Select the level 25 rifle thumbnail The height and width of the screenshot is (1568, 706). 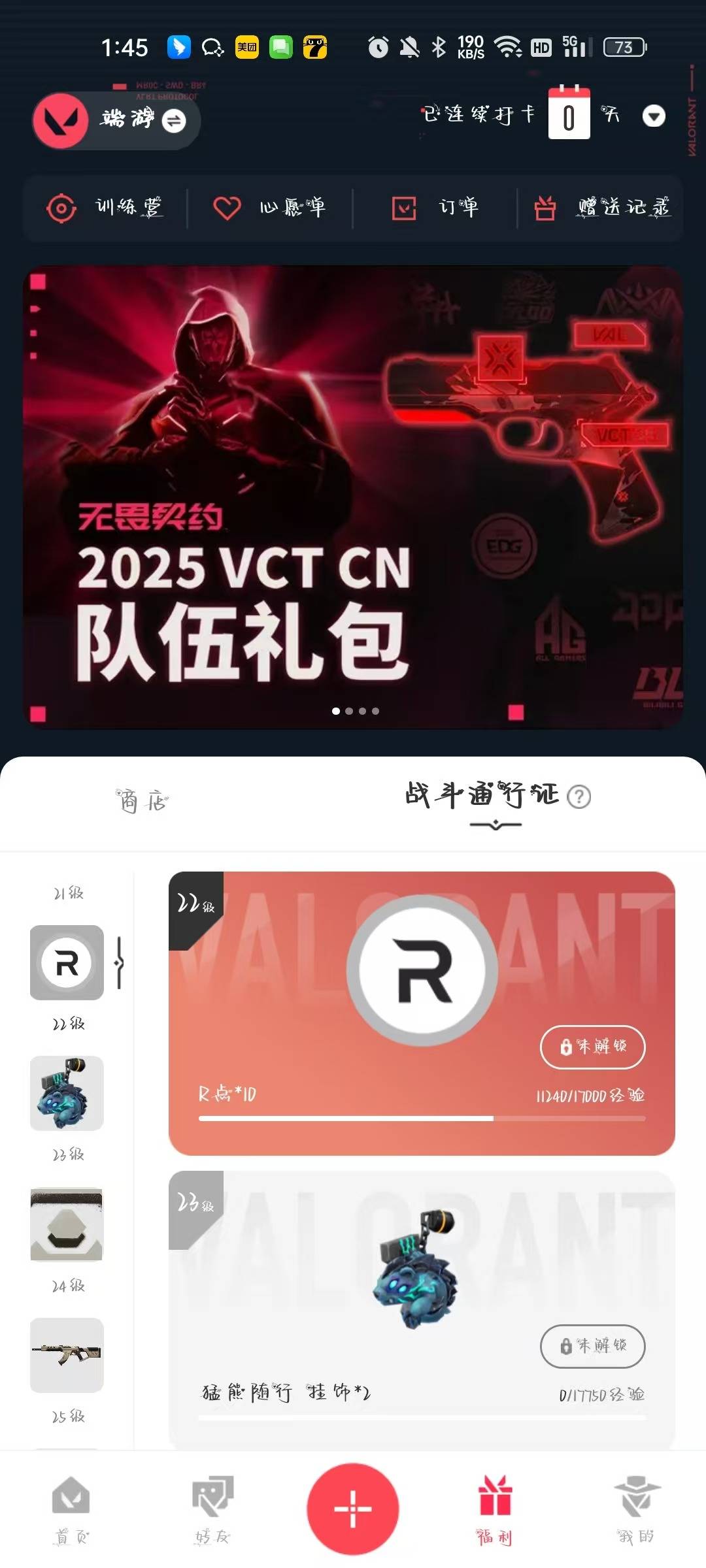67,1355
